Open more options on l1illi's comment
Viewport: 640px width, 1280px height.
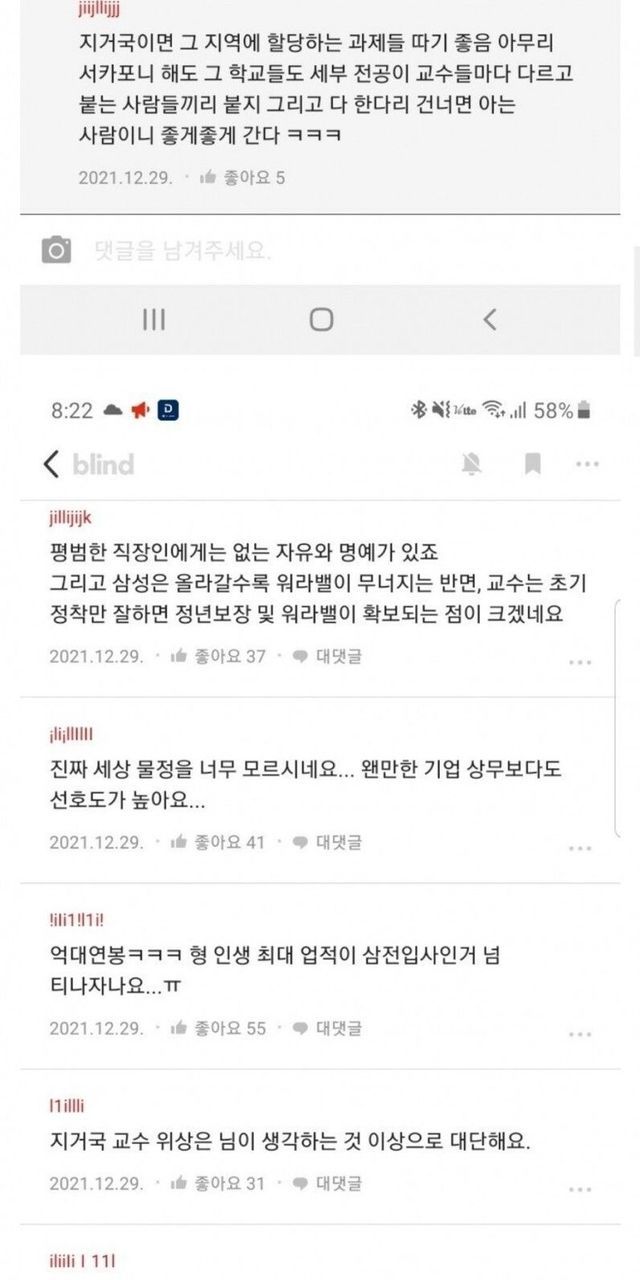580,1189
